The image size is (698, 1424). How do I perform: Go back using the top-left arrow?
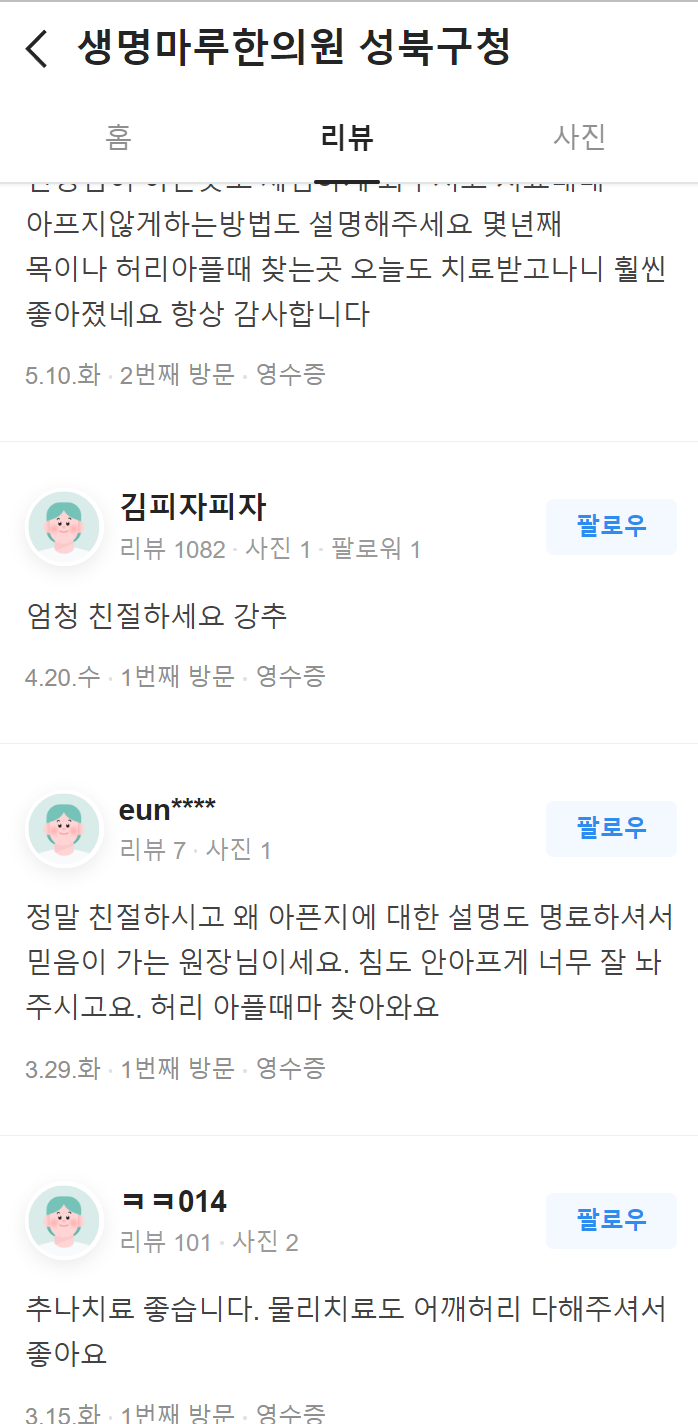pos(37,48)
